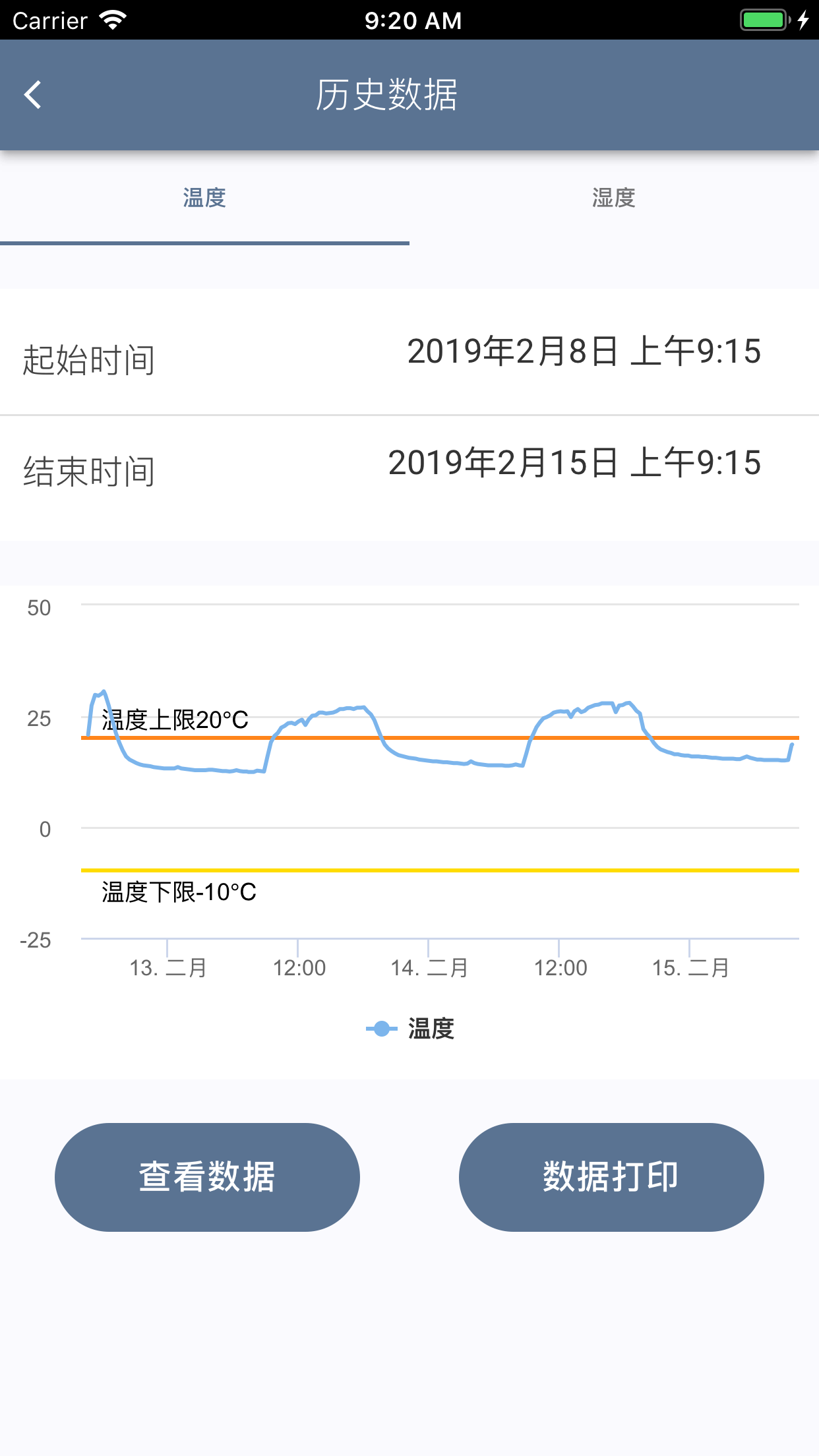The width and height of the screenshot is (819, 1456).
Task: Tap the clock showing 9:20 AM
Action: [409, 20]
